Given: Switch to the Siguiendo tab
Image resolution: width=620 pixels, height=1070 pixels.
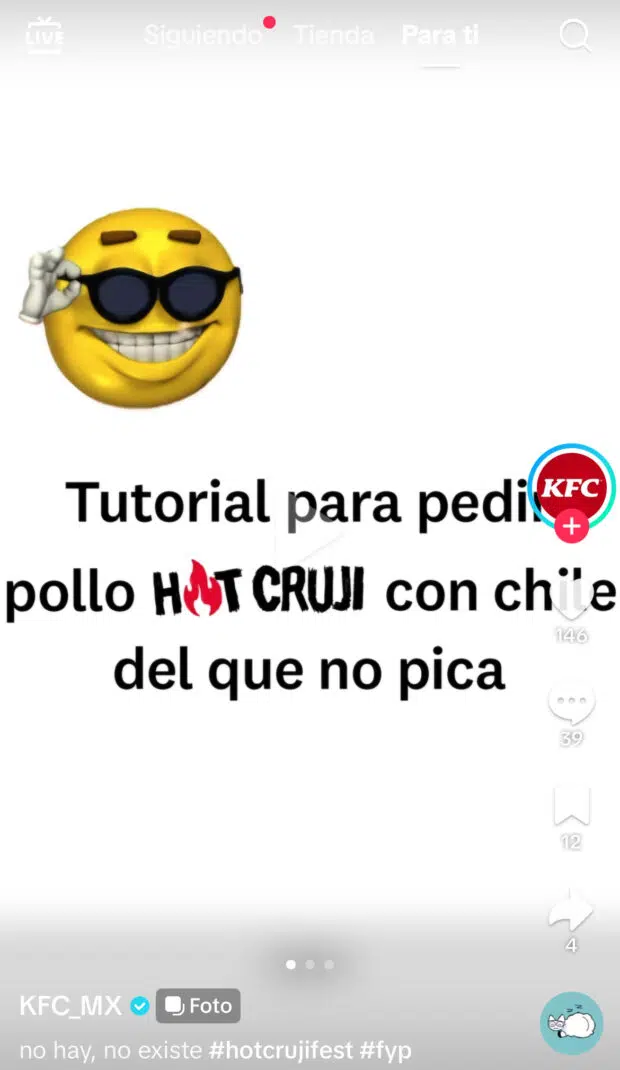Looking at the screenshot, I should (203, 36).
